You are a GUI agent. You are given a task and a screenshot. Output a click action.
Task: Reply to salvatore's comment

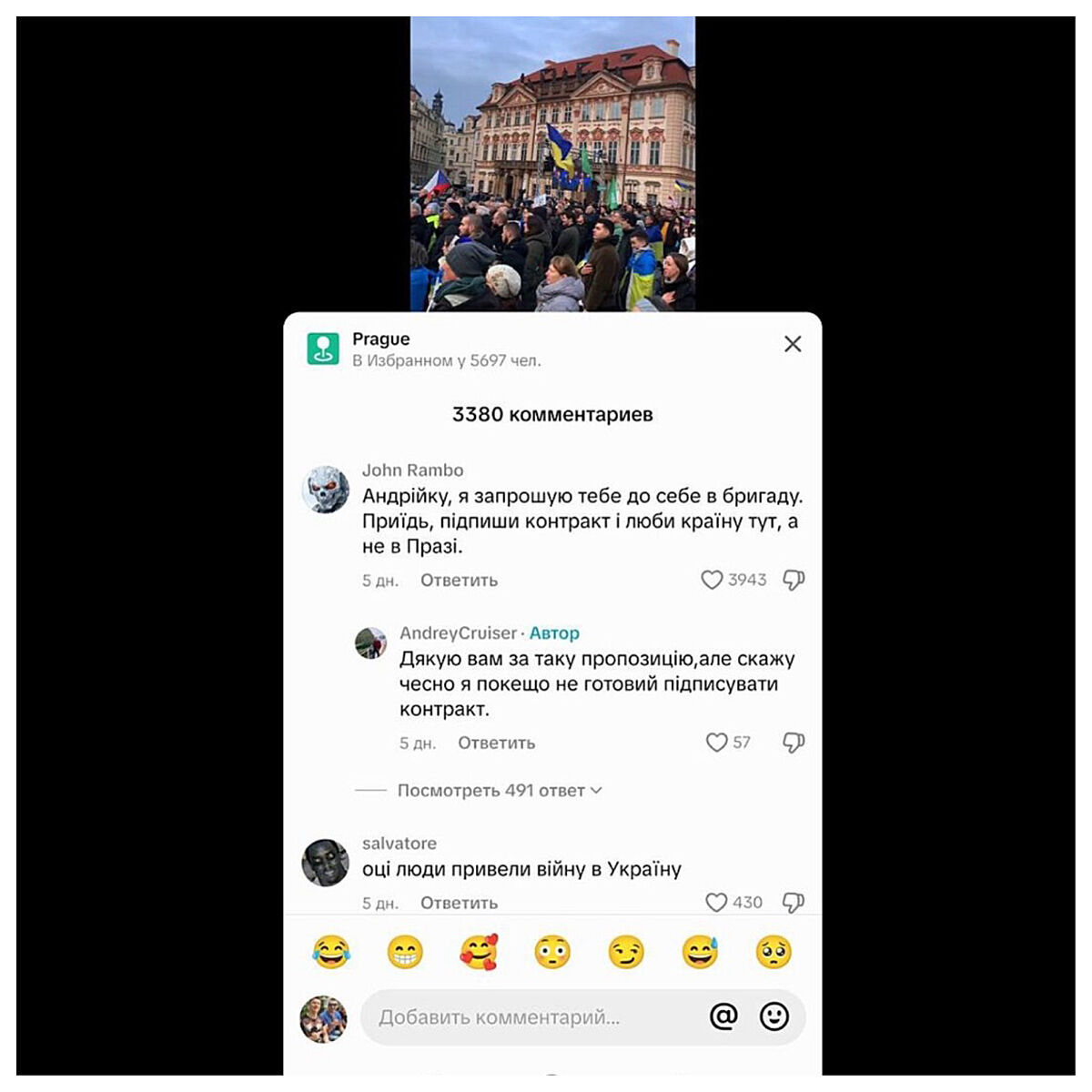pyautogui.click(x=459, y=903)
